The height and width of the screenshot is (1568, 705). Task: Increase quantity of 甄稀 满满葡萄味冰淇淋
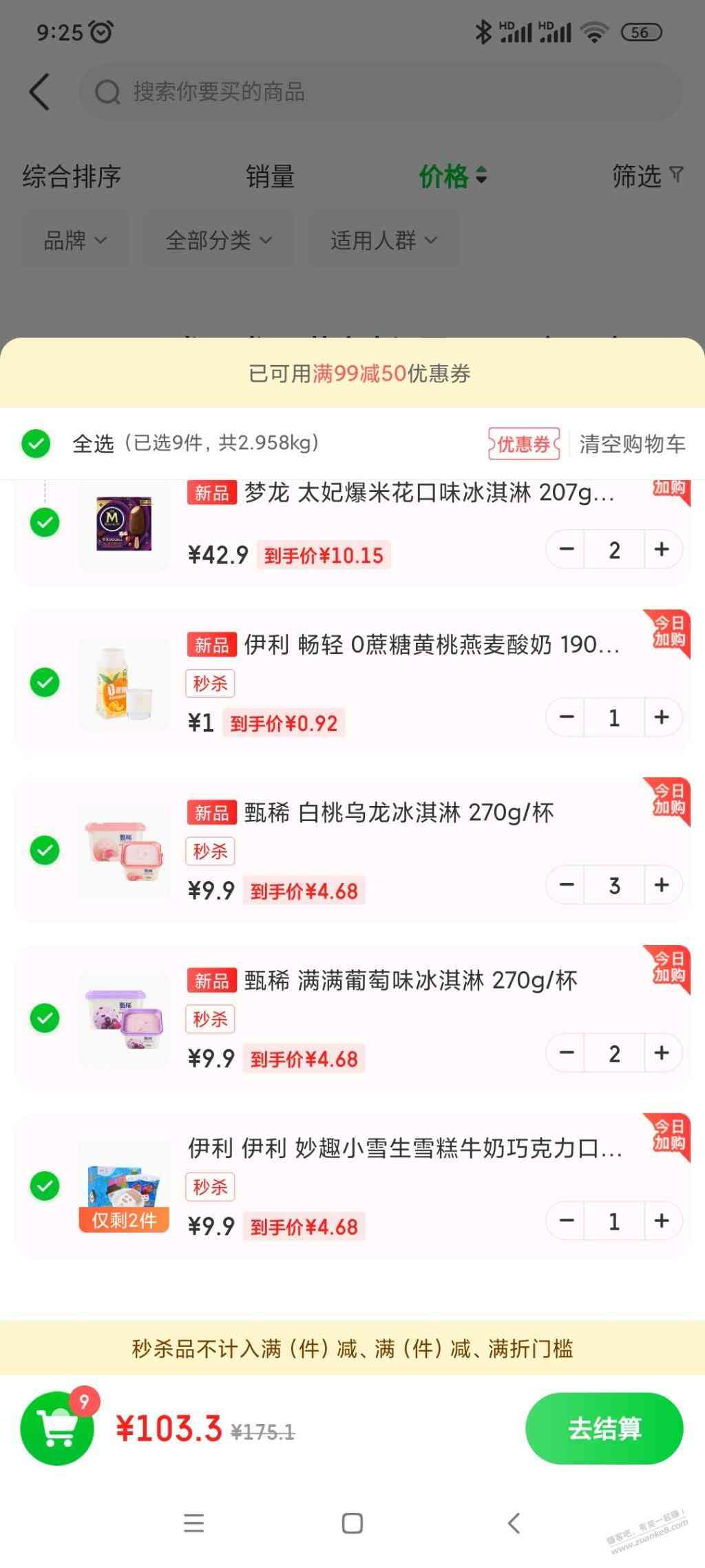(662, 1053)
